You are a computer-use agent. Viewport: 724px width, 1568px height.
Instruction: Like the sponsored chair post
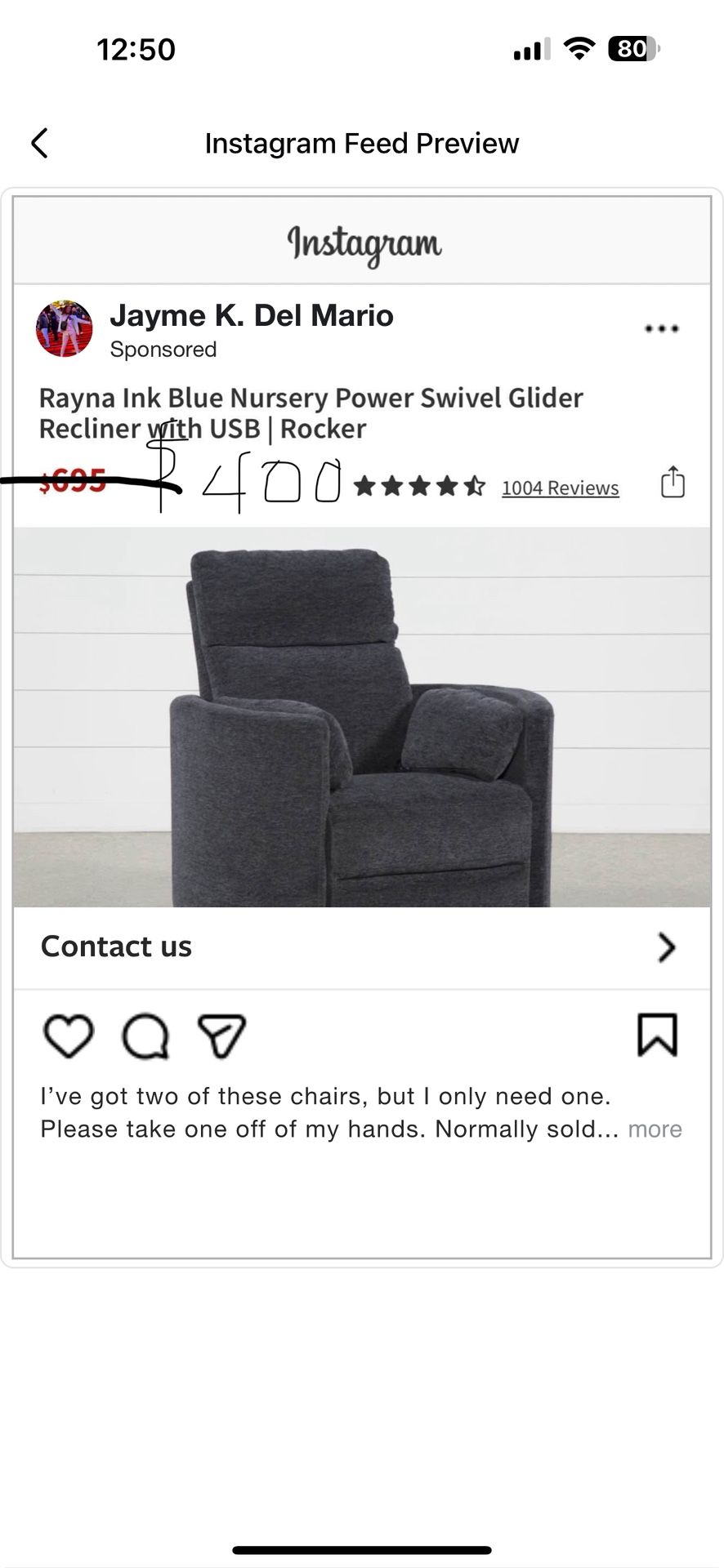point(68,1036)
